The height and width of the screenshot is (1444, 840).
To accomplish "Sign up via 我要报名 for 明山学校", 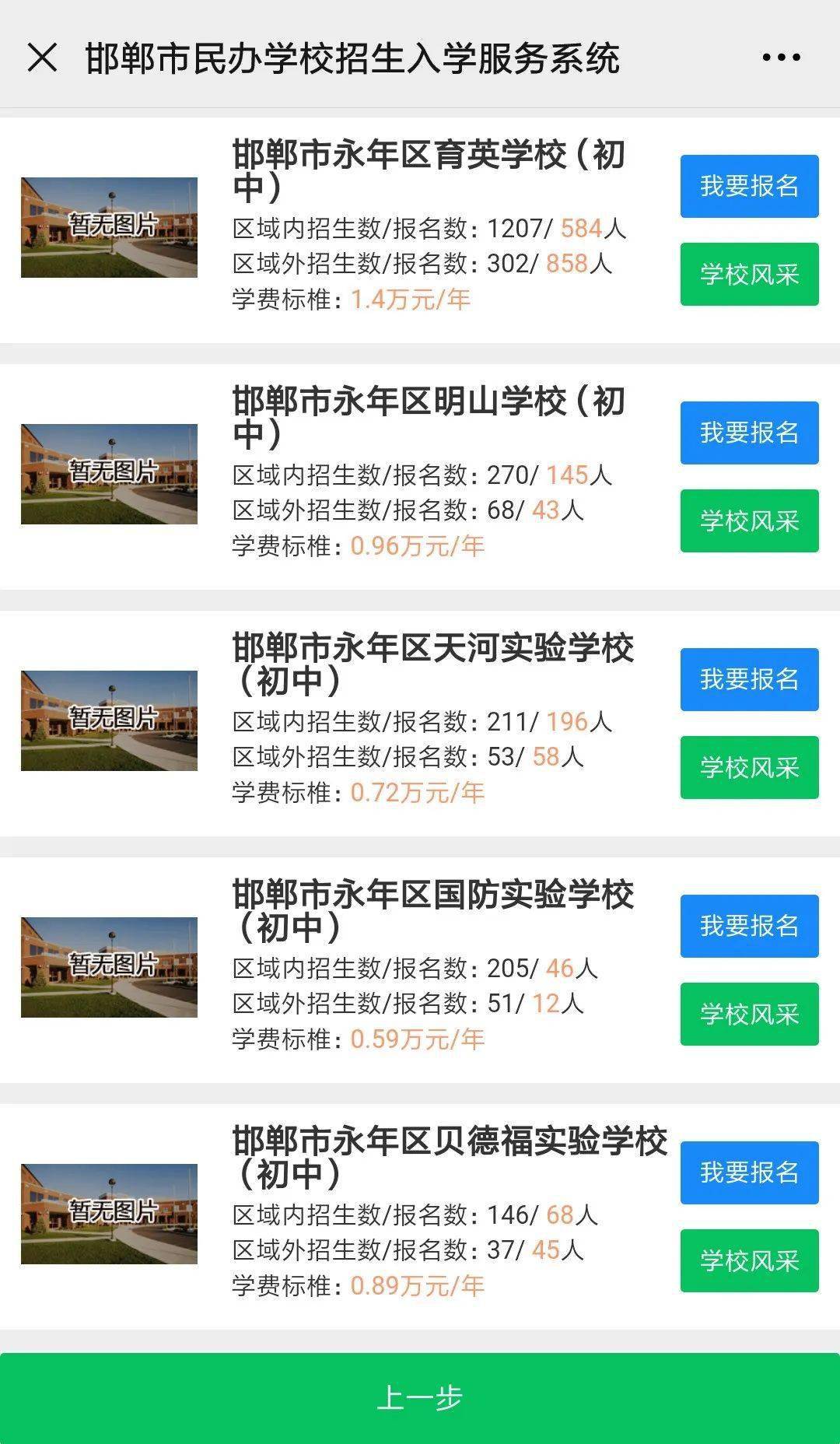I will coord(749,433).
